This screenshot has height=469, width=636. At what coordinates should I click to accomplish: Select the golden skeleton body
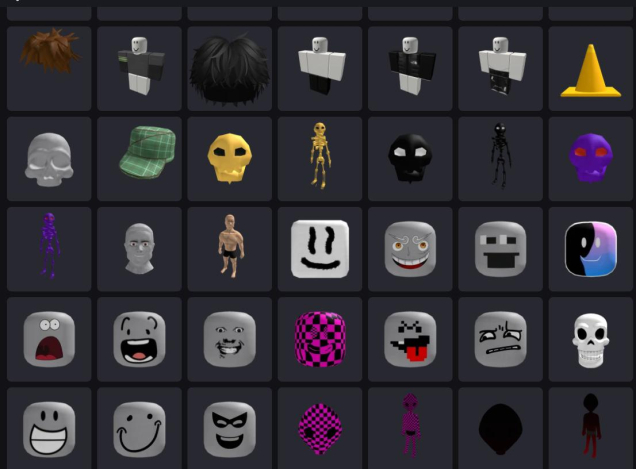[319, 156]
